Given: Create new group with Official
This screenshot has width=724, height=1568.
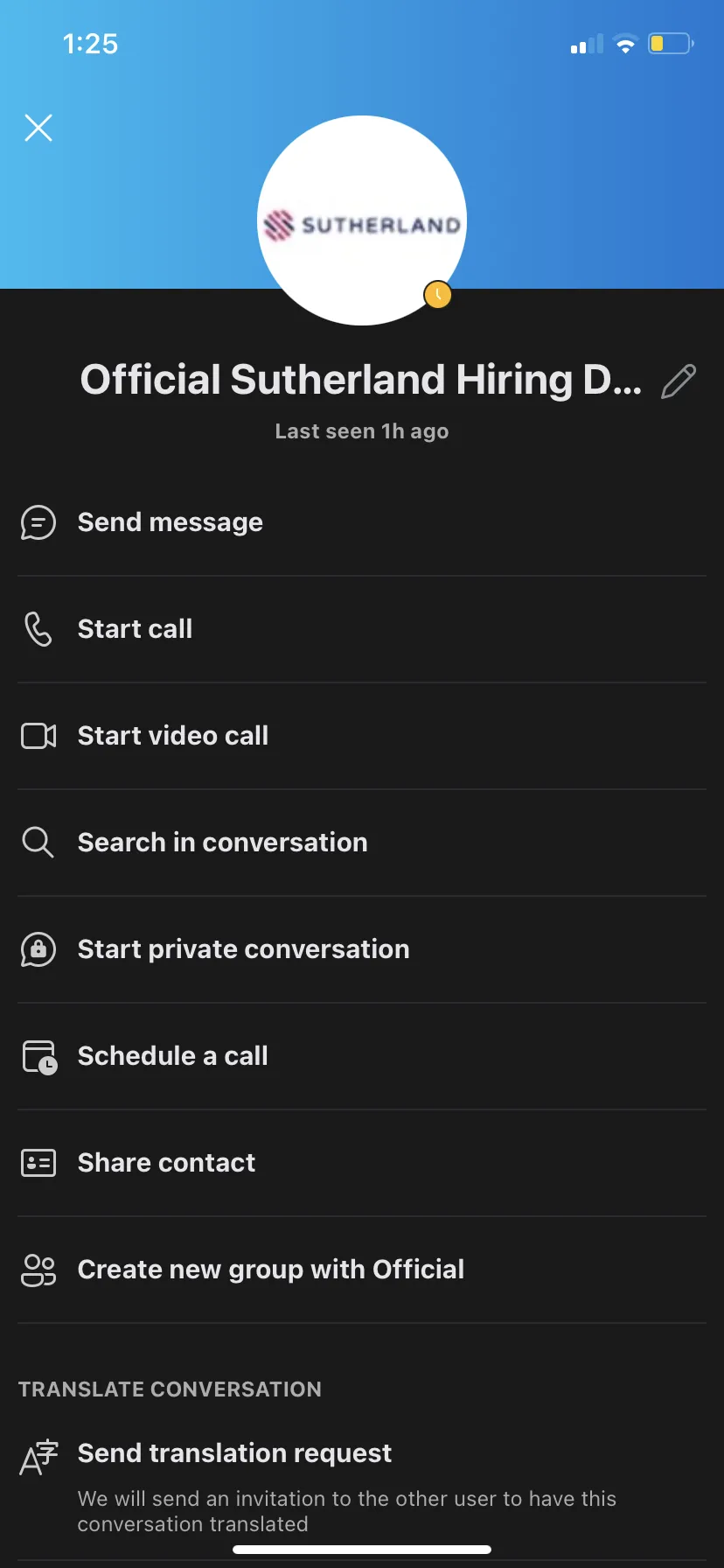Looking at the screenshot, I should (362, 1270).
